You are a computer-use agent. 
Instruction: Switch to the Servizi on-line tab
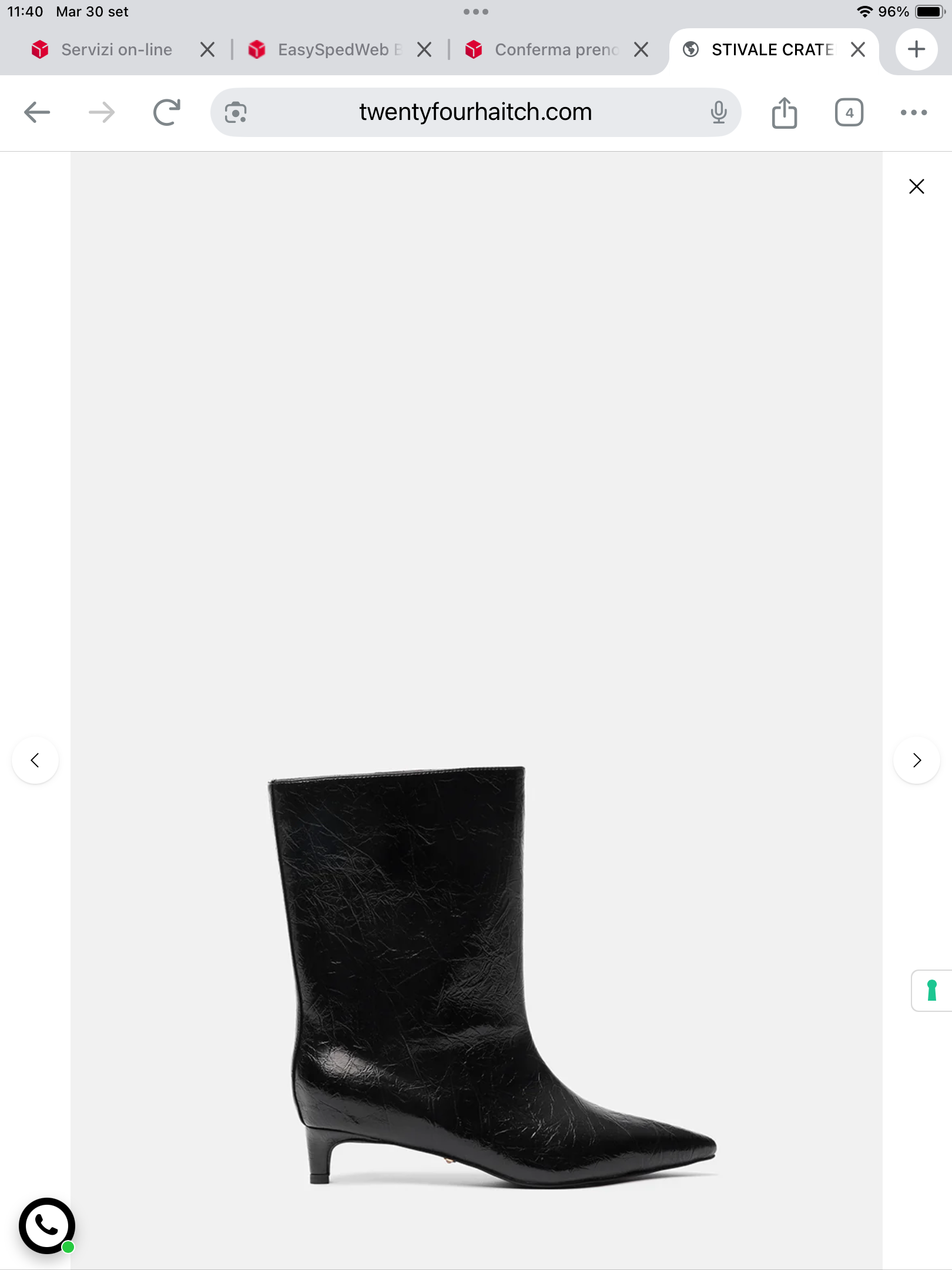tap(116, 50)
